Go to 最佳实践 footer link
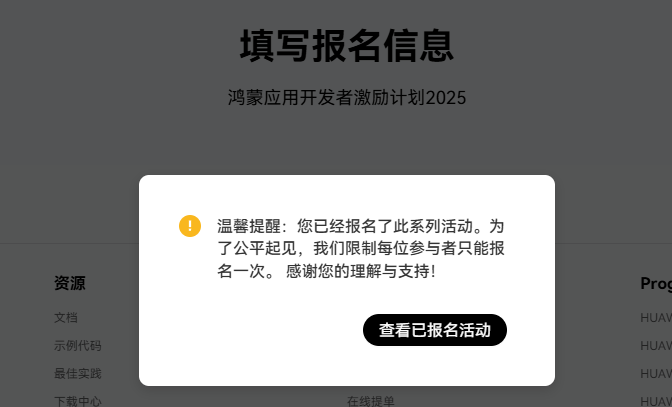The height and width of the screenshot is (407, 672). (78, 374)
